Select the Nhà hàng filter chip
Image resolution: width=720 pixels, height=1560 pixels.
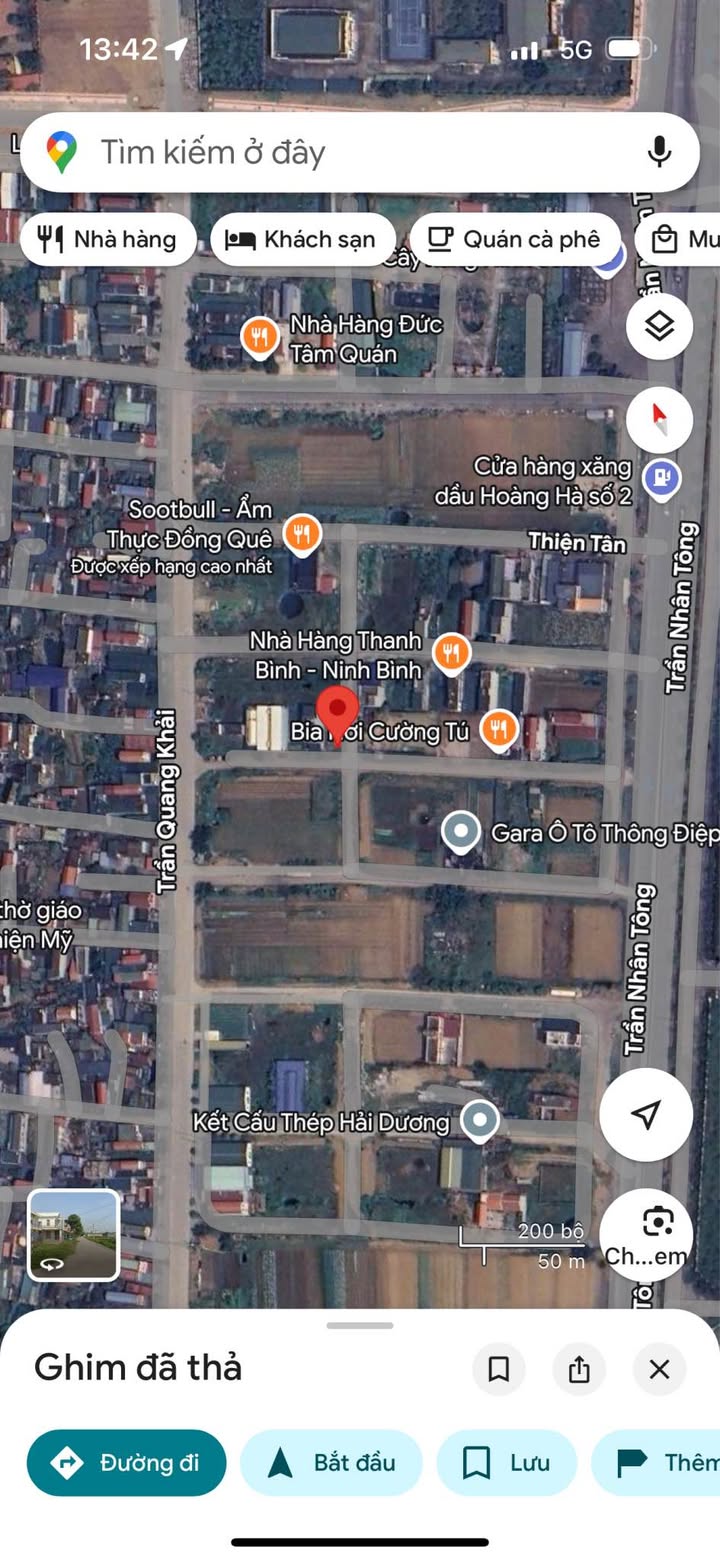(108, 239)
